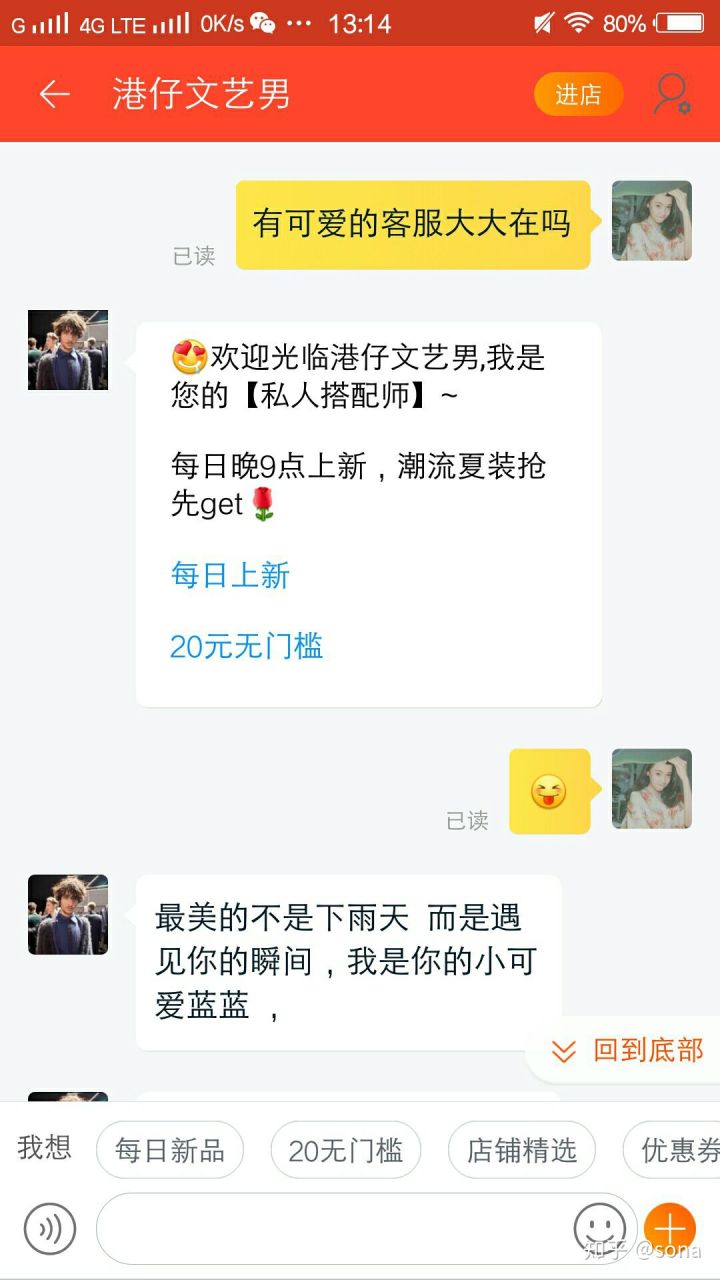Jump down with 回到底部
720x1280 pixels.
(x=628, y=1050)
